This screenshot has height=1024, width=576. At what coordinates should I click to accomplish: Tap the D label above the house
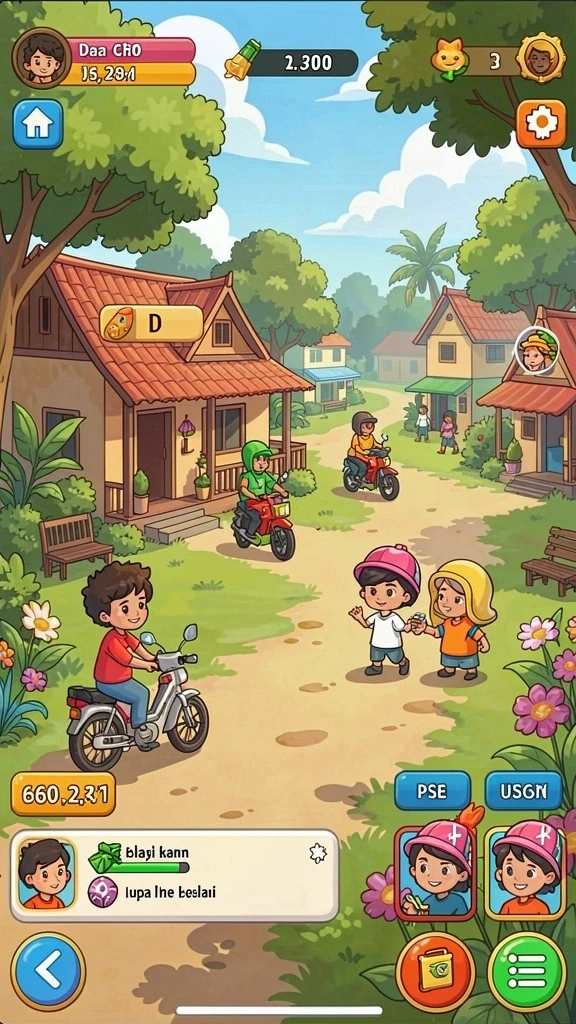[152, 324]
